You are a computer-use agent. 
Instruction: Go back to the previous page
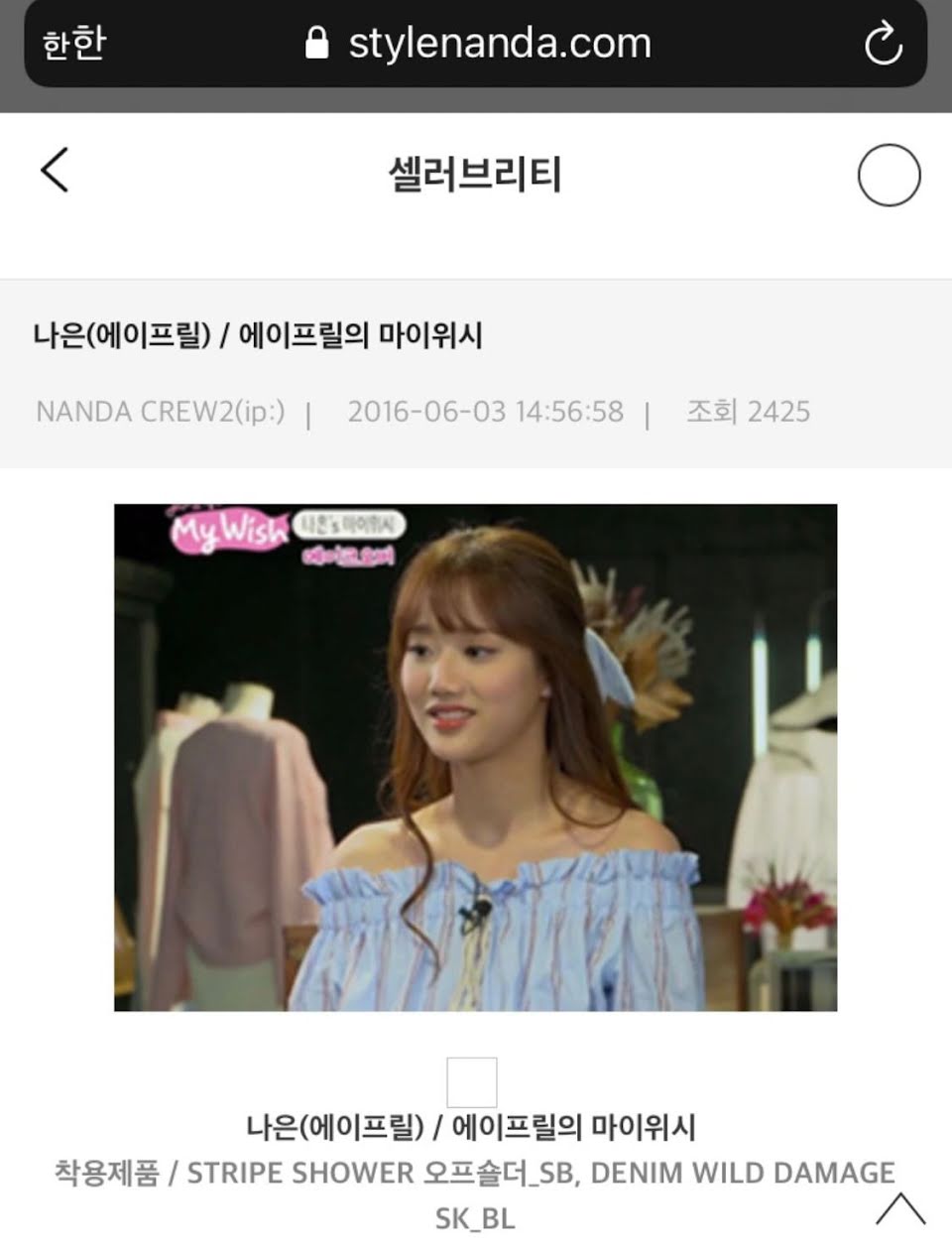55,170
